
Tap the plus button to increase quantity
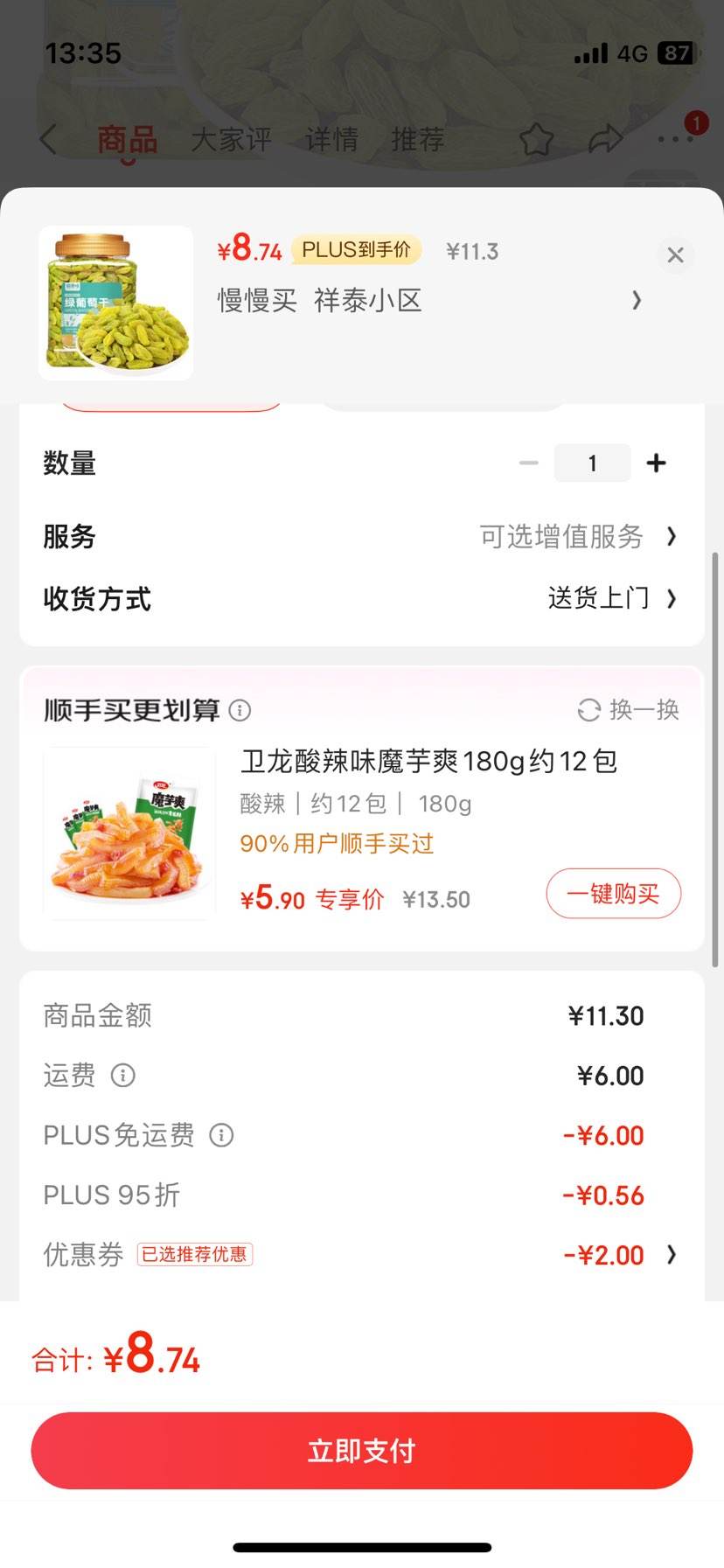coord(656,463)
